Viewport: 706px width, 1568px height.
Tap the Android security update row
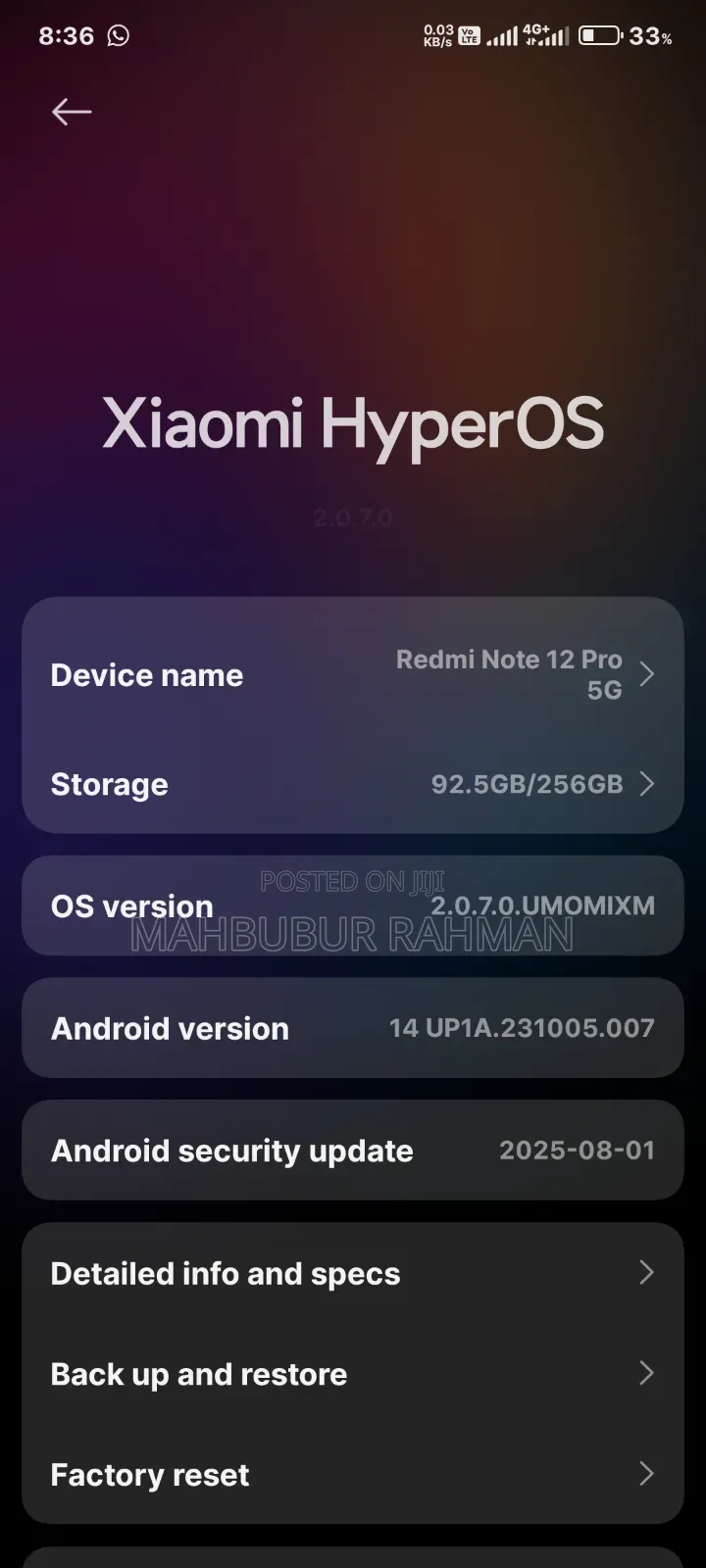tap(352, 1151)
